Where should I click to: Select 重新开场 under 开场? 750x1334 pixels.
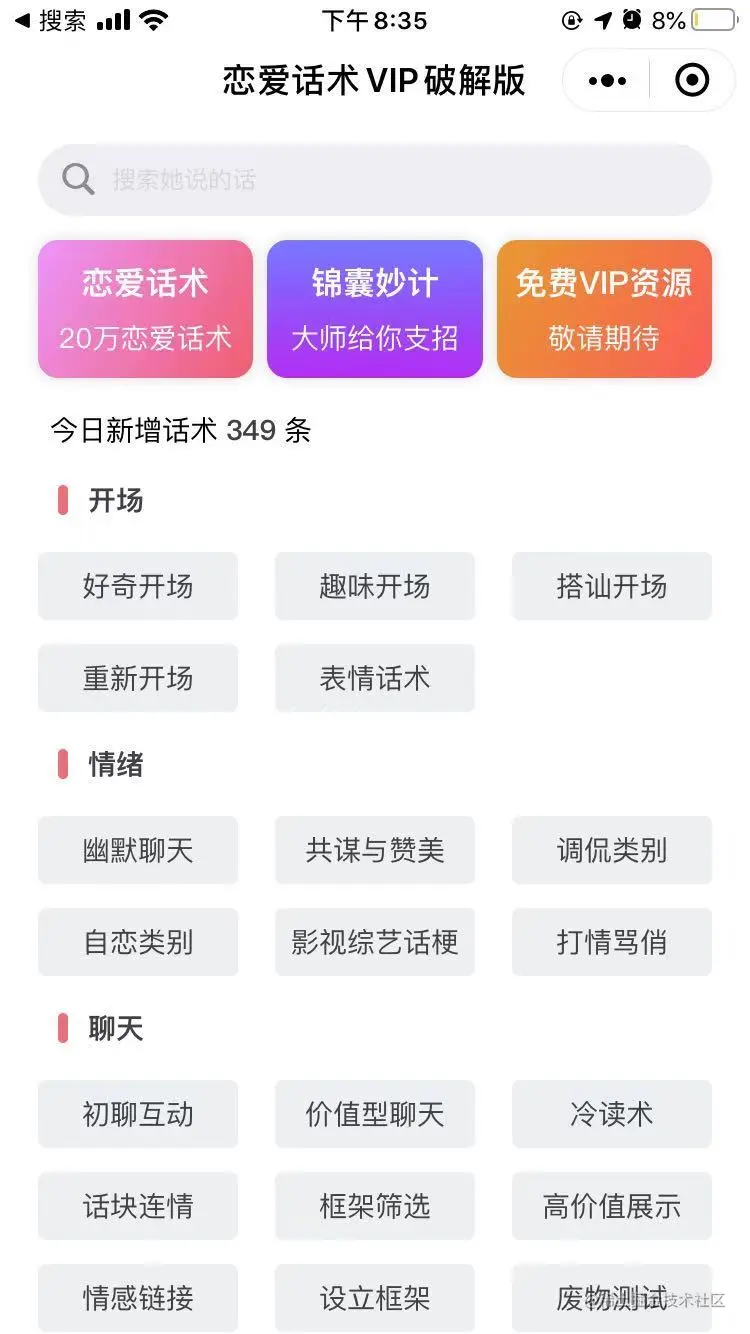[138, 678]
